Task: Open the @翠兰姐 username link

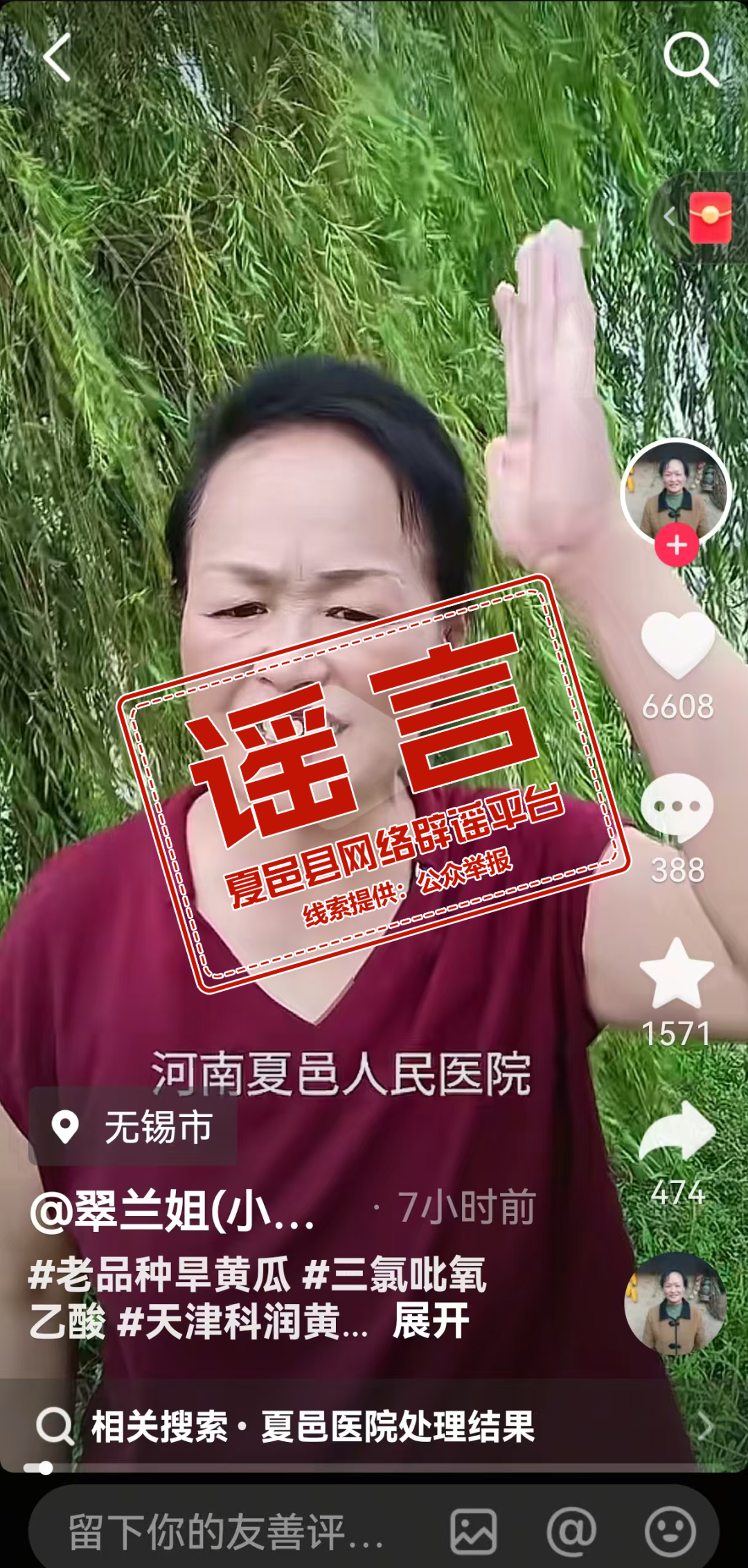Action: [173, 1212]
